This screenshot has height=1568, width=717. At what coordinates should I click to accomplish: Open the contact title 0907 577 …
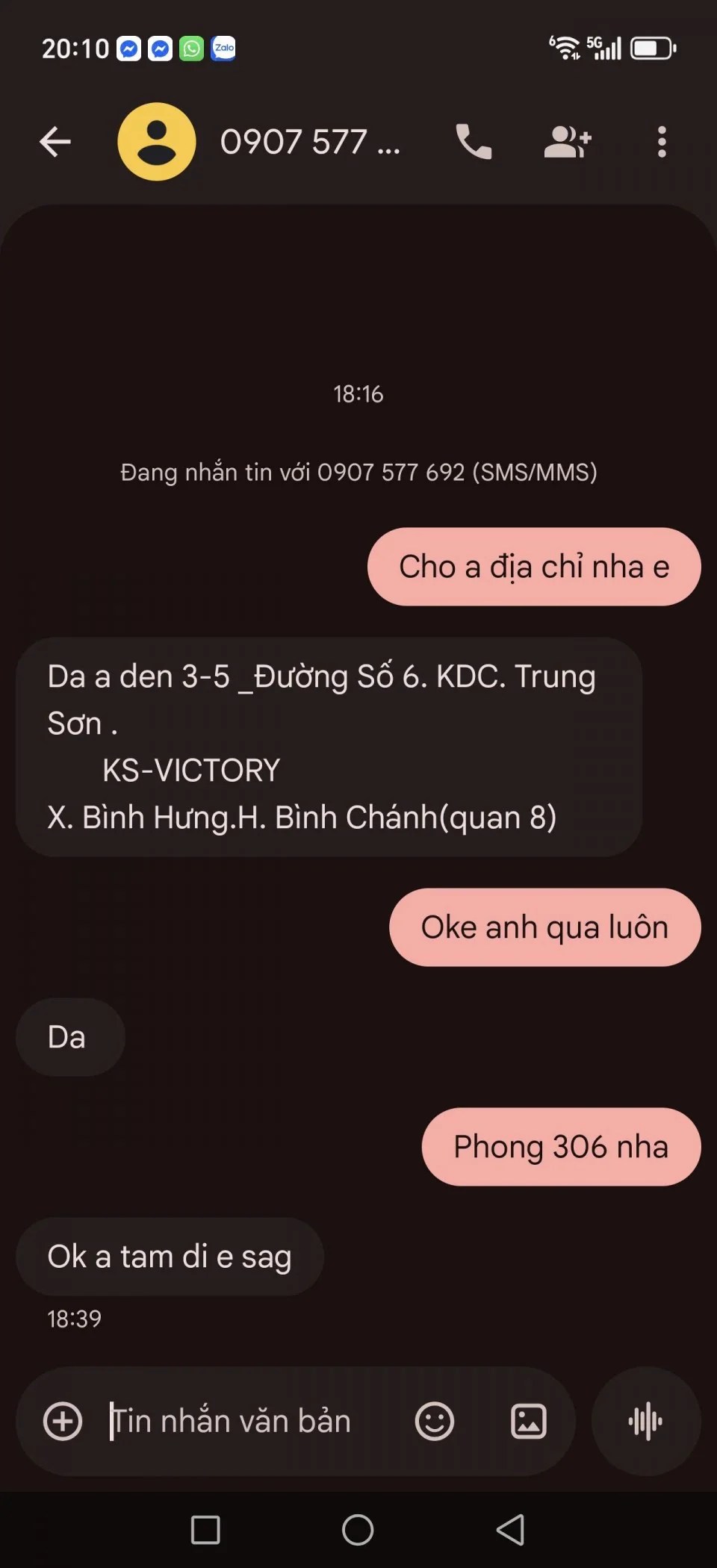click(x=310, y=142)
